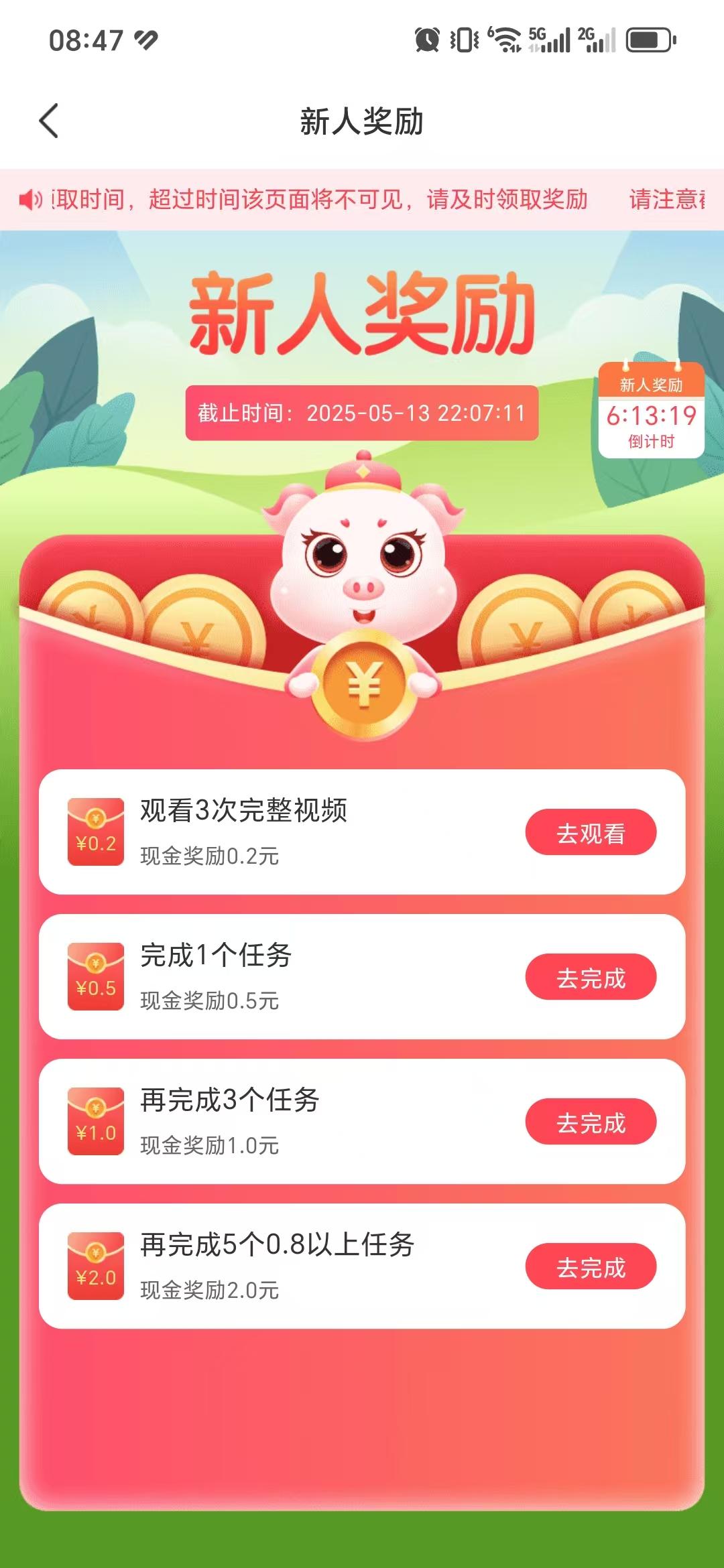
Task: Tap 去完成 for the 再完成5个0.8以上任务 reward
Action: click(x=591, y=1266)
